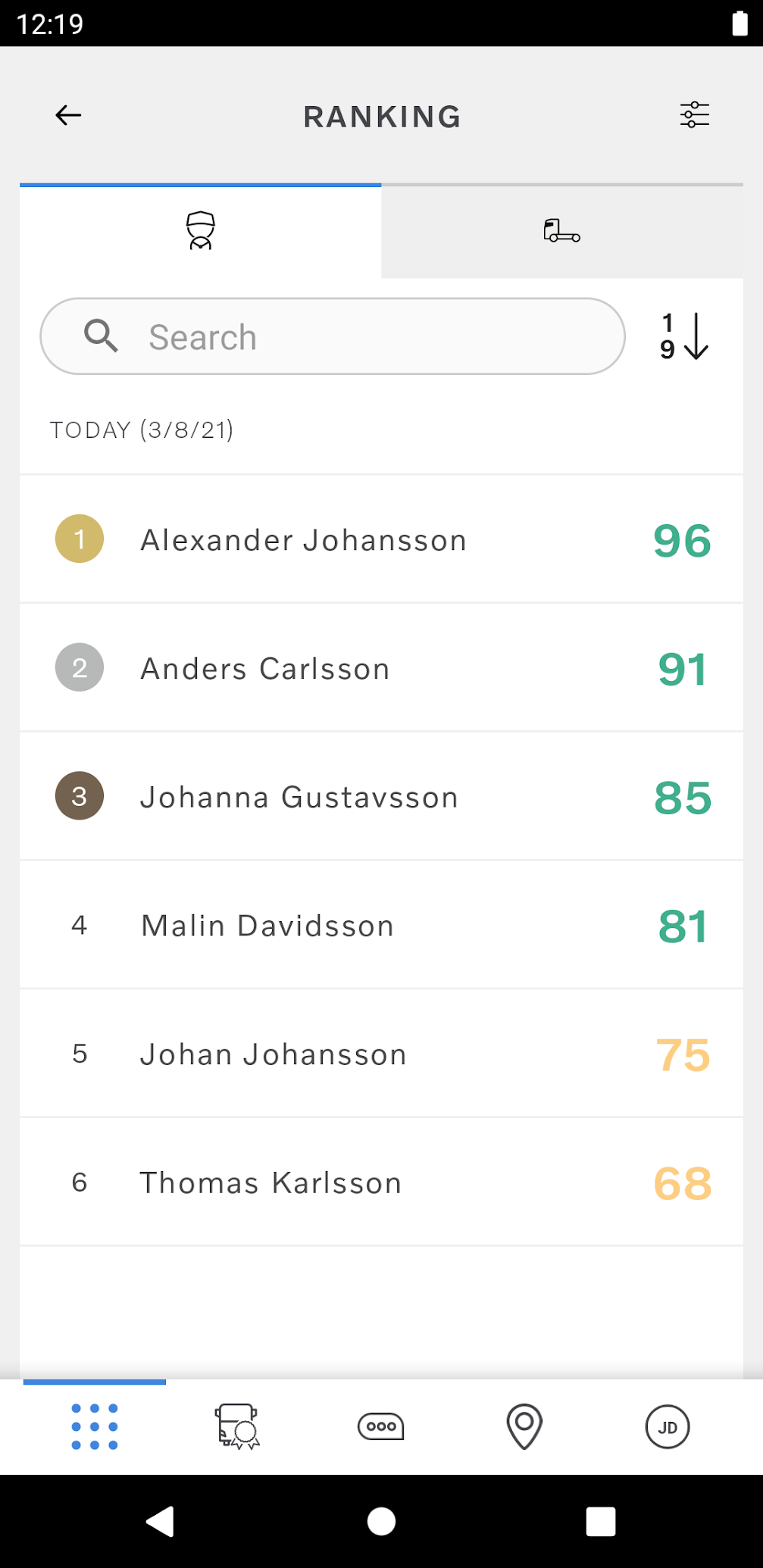Open the ranking filter settings
This screenshot has width=763, height=1568.
(x=694, y=115)
